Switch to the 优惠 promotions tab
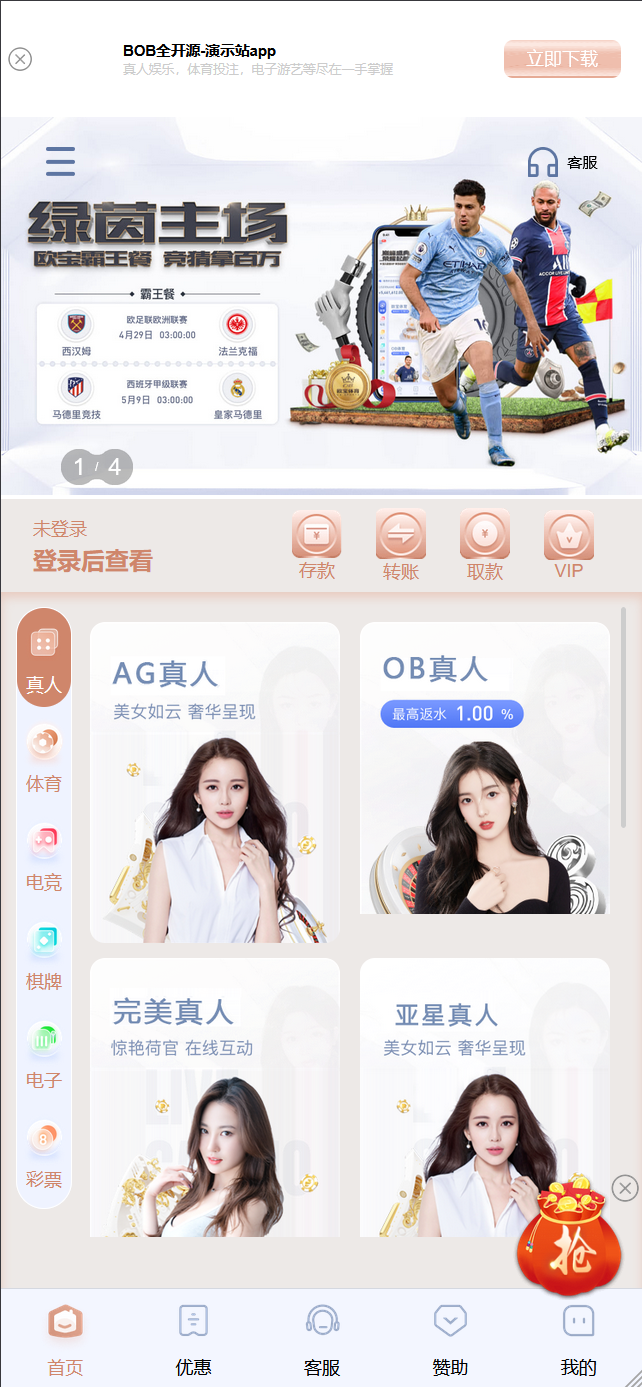This screenshot has height=1387, width=642. 193,1340
